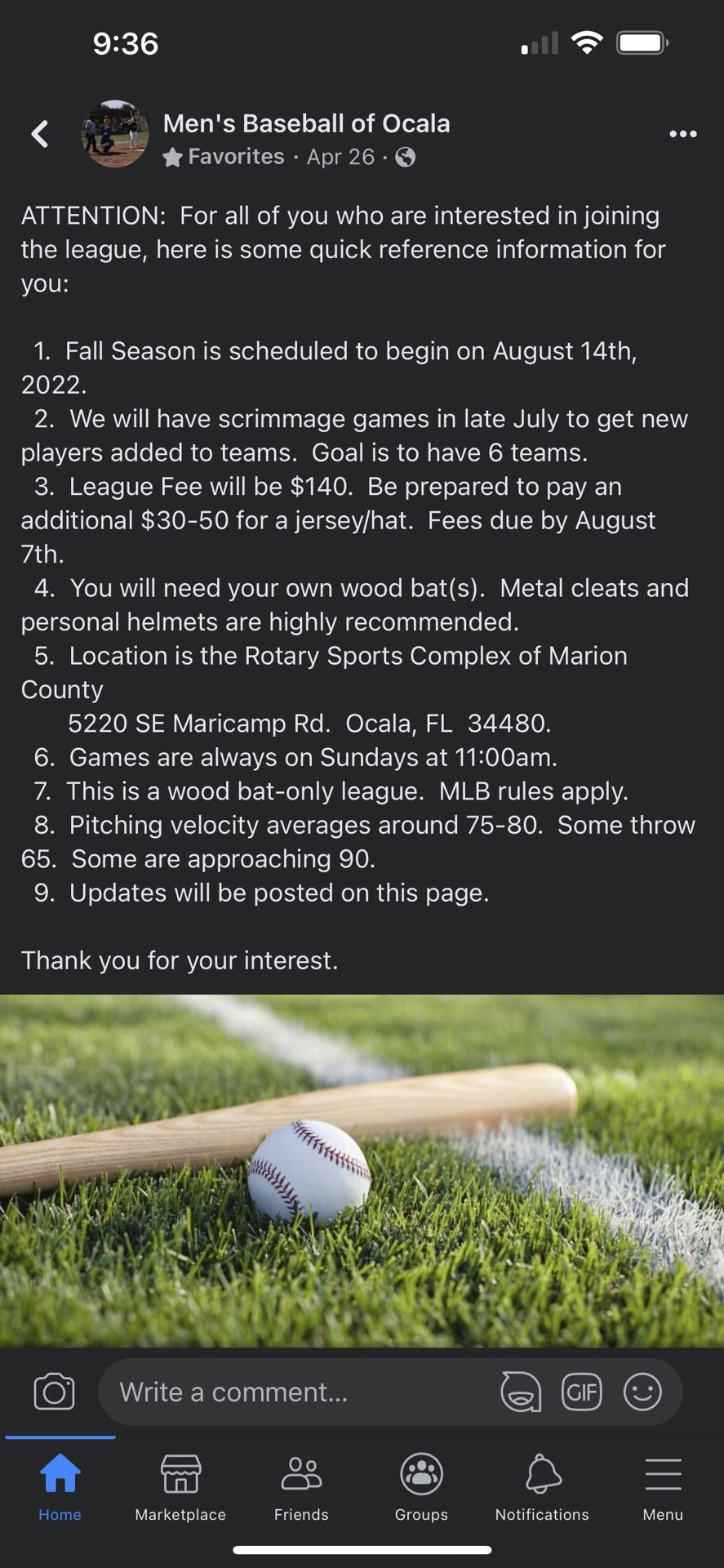This screenshot has width=724, height=1568.
Task: Tap the group's profile picture
Action: click(115, 133)
